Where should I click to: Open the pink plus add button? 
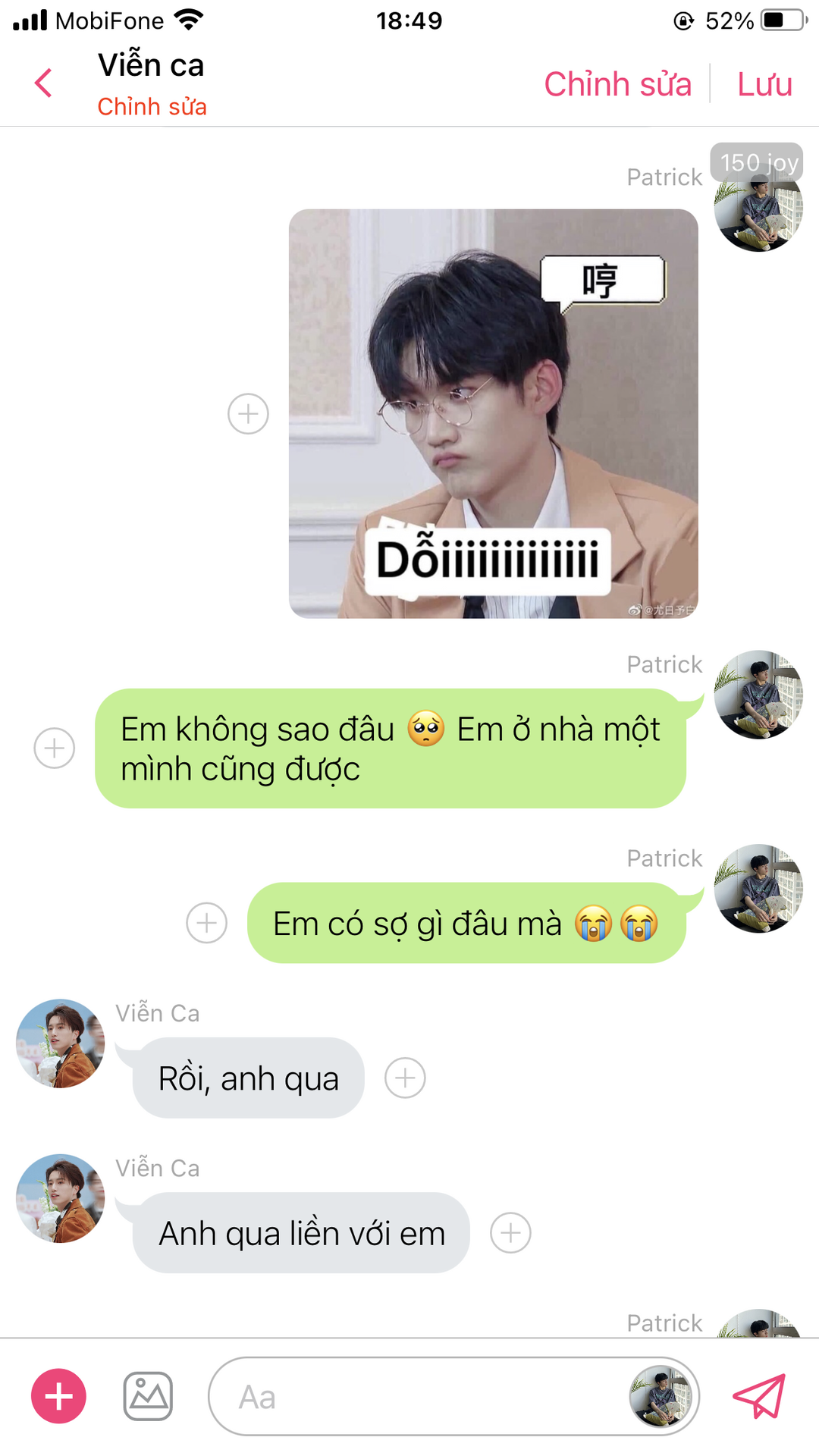coord(58,1396)
